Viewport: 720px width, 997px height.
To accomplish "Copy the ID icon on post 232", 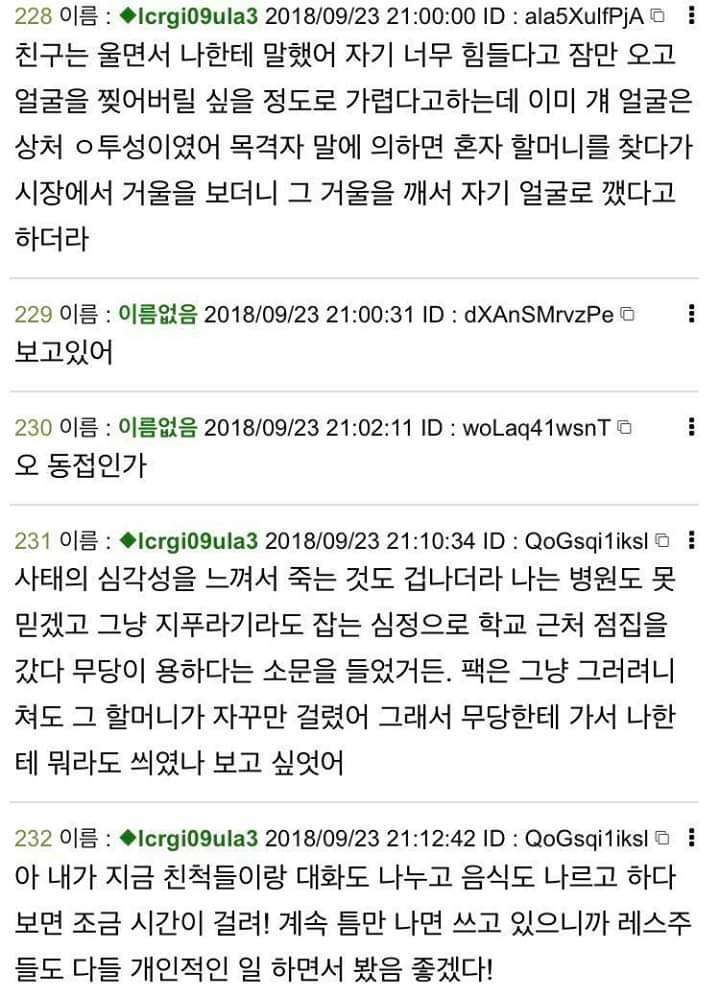I will tap(661, 837).
